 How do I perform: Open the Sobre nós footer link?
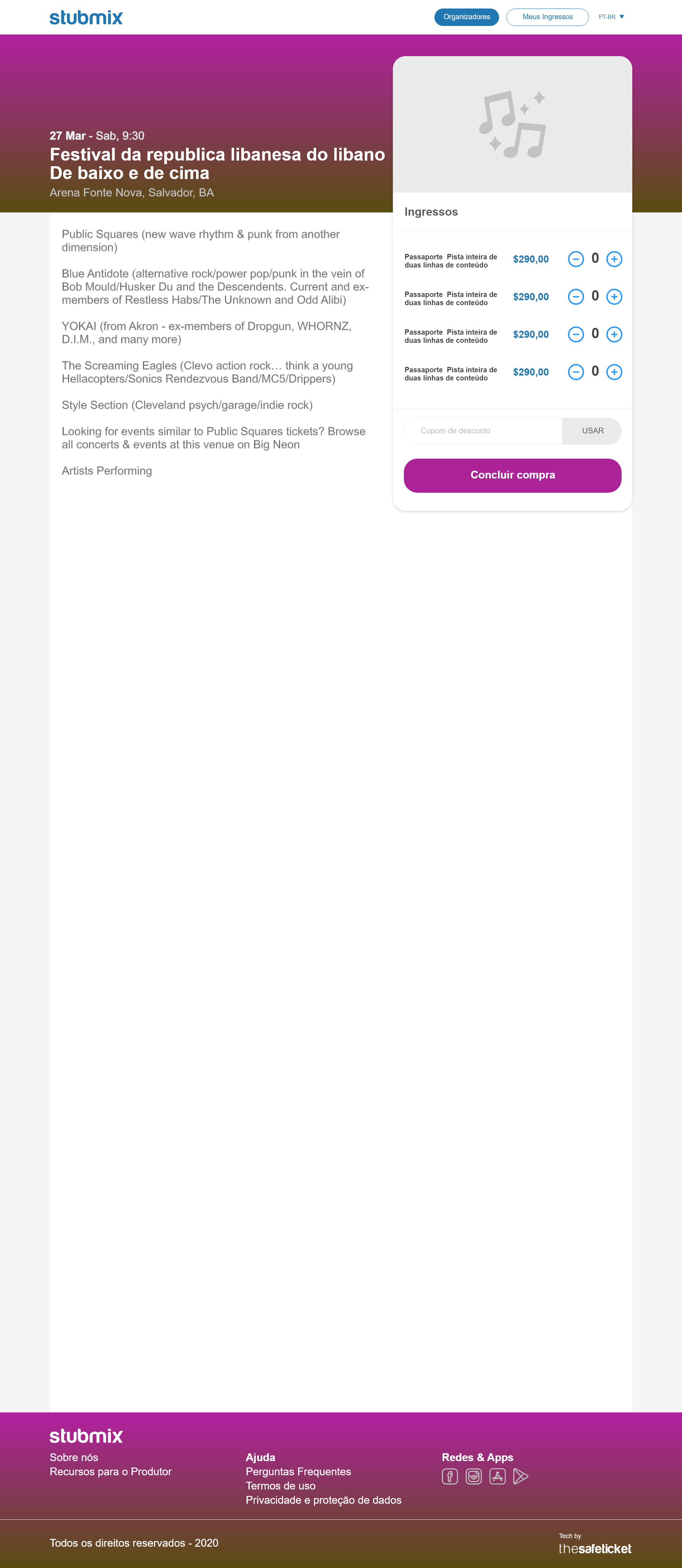74,1457
